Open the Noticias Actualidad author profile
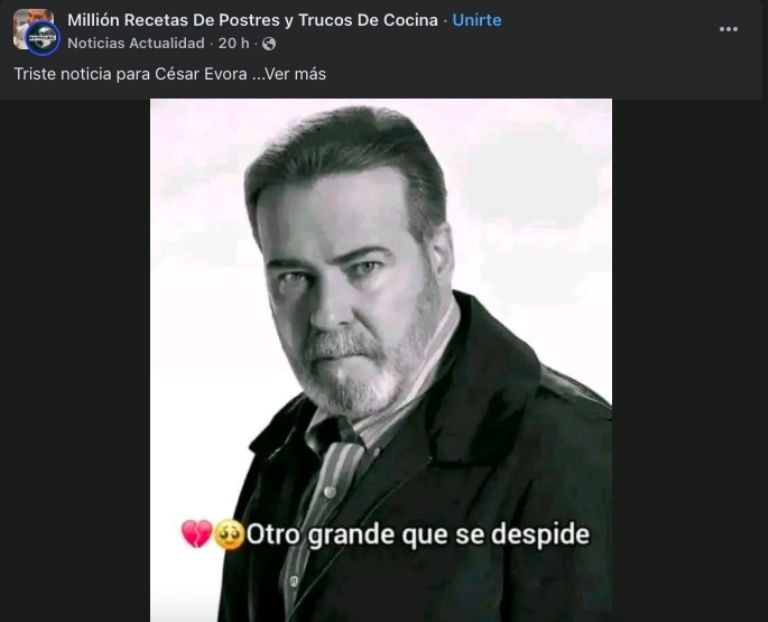This screenshot has width=768, height=622. tap(136, 43)
